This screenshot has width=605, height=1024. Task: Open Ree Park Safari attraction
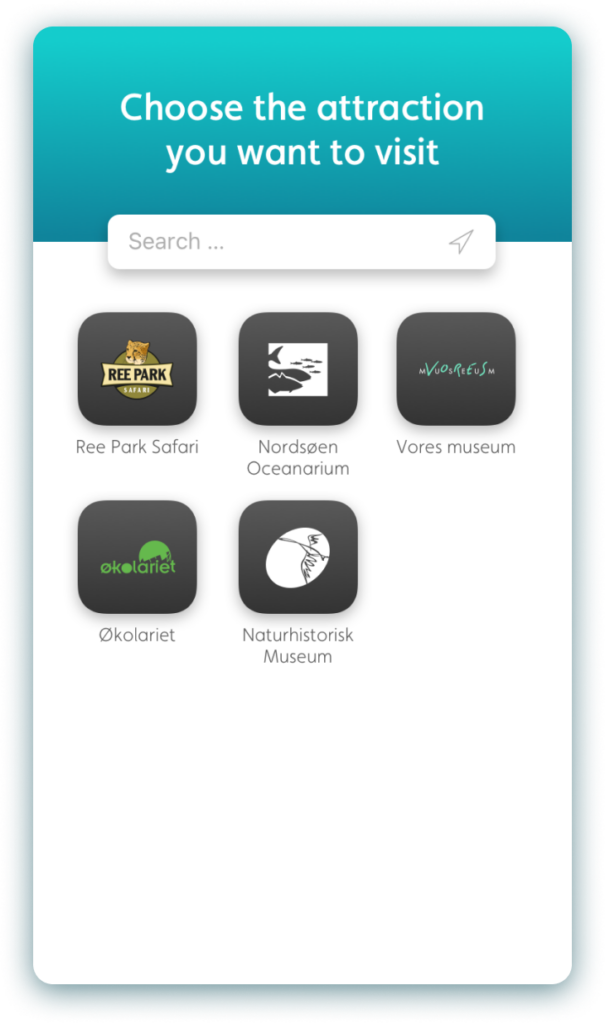pyautogui.click(x=137, y=369)
